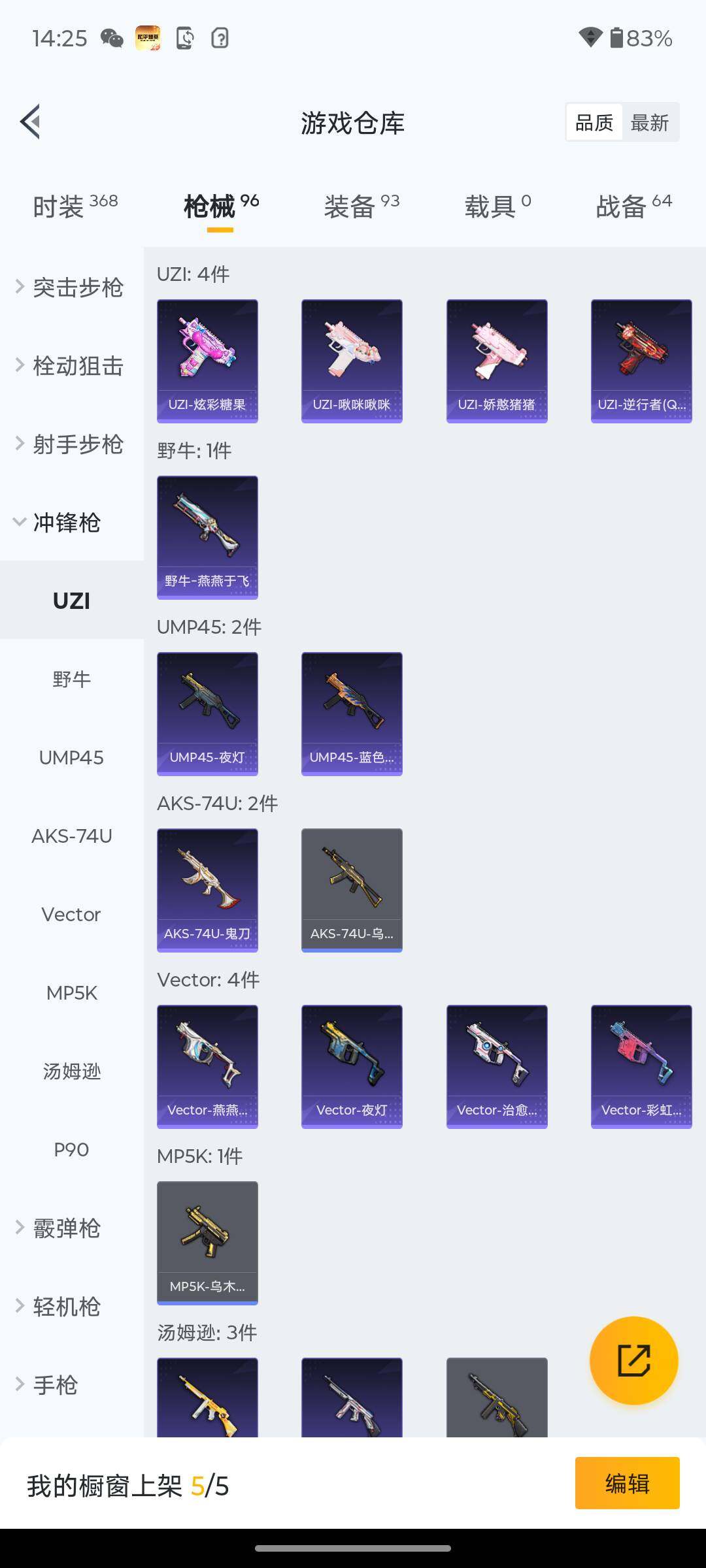This screenshot has height=1568, width=706.
Task: View the 野牛-燕燕于飞 skin
Action: pyautogui.click(x=207, y=537)
